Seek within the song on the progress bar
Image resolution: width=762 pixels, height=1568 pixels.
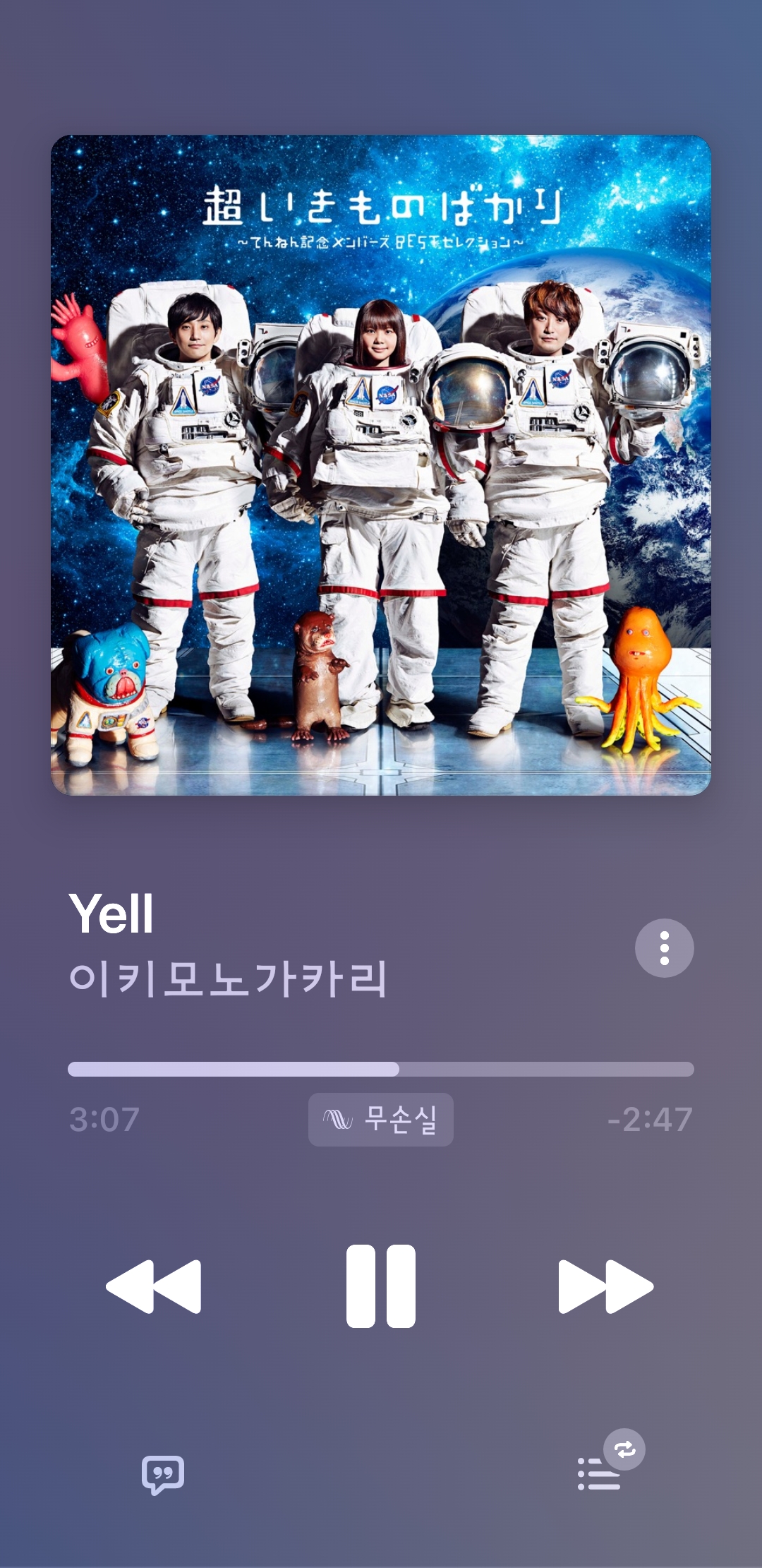coord(381,1069)
